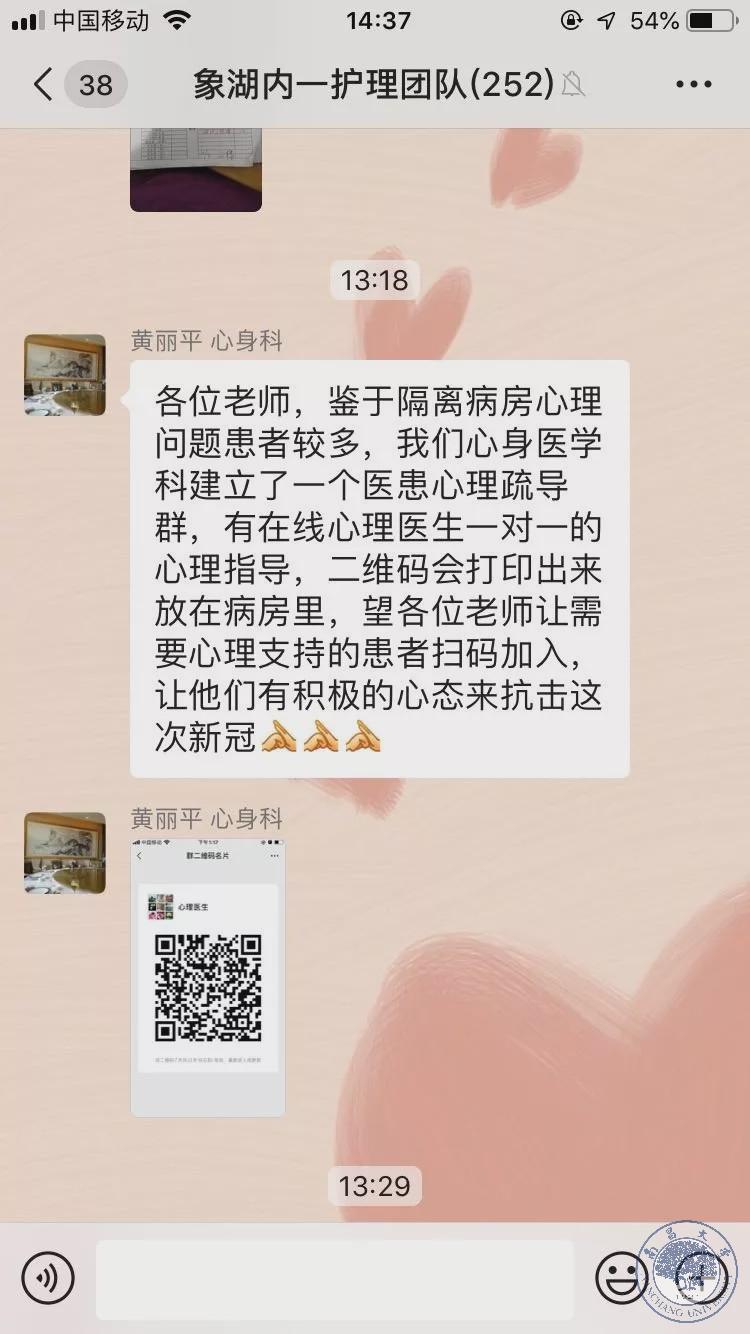
Task: Switch to voice message input
Action: 48,1278
